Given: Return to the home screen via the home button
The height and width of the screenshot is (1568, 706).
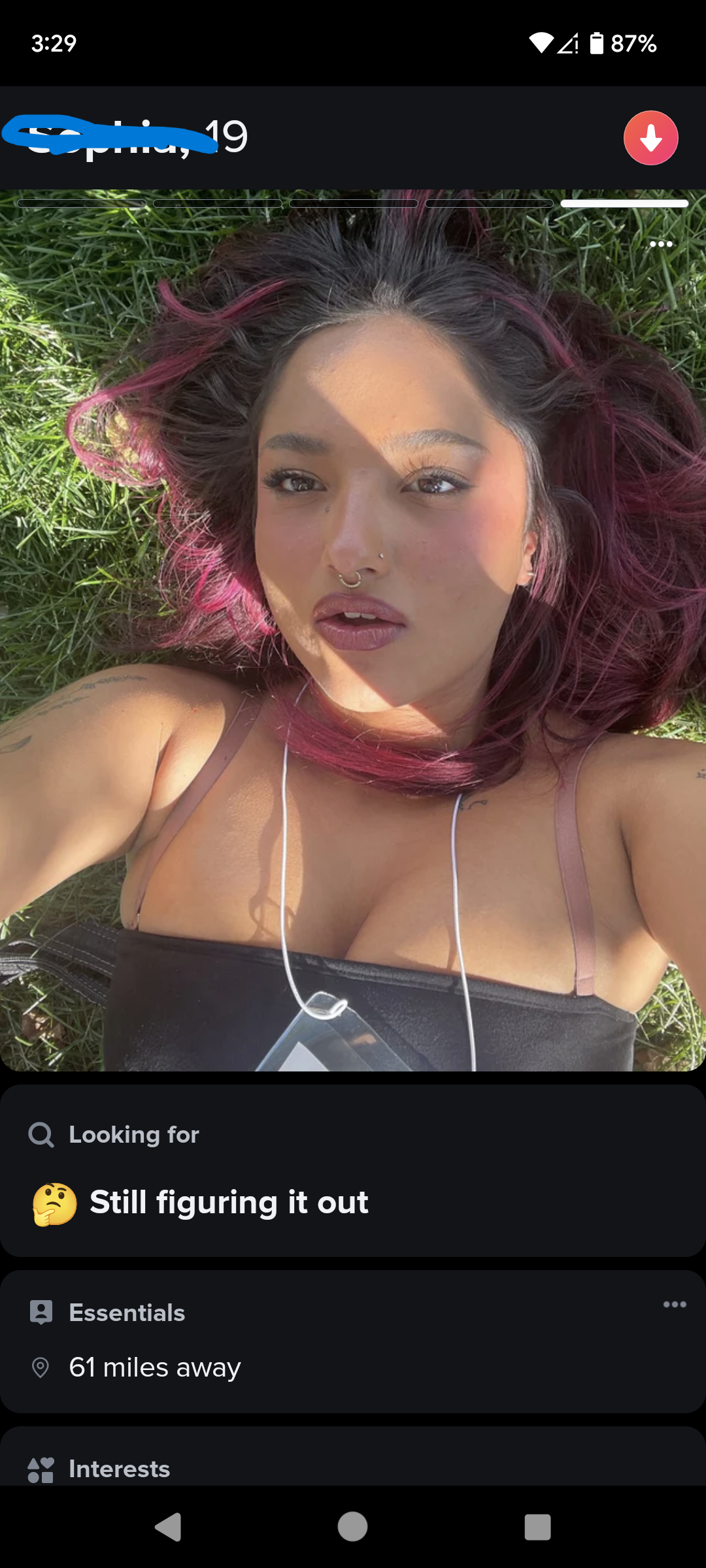Looking at the screenshot, I should click(352, 1527).
